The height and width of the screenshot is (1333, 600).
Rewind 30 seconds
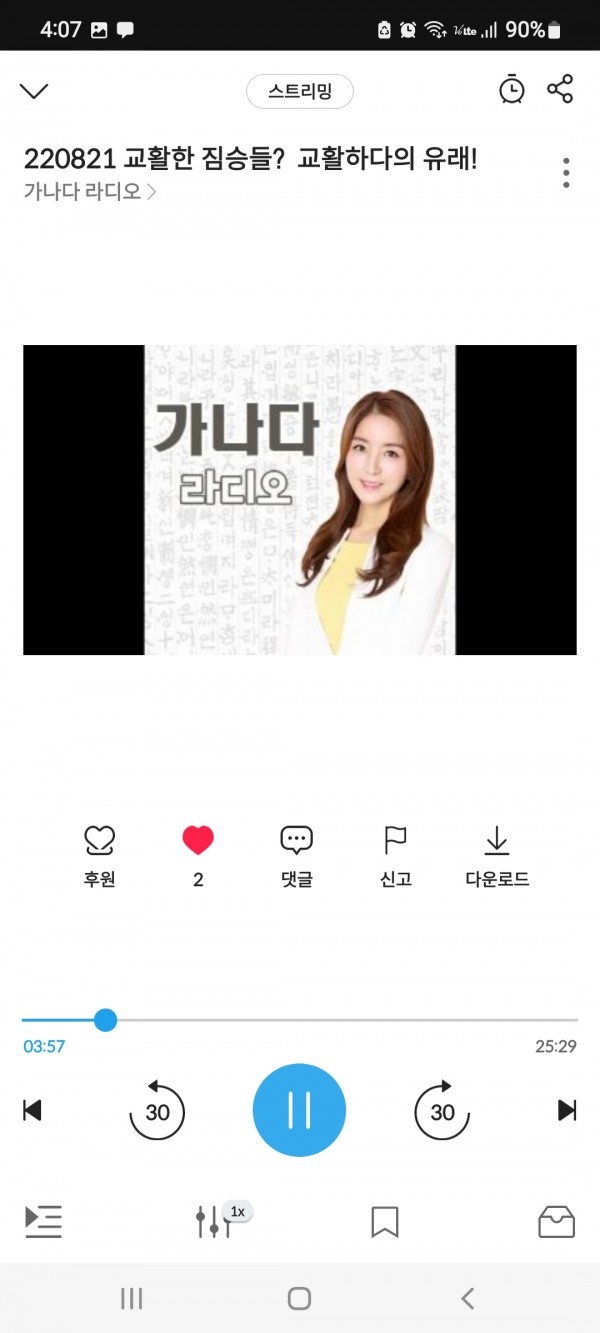coord(157,1111)
